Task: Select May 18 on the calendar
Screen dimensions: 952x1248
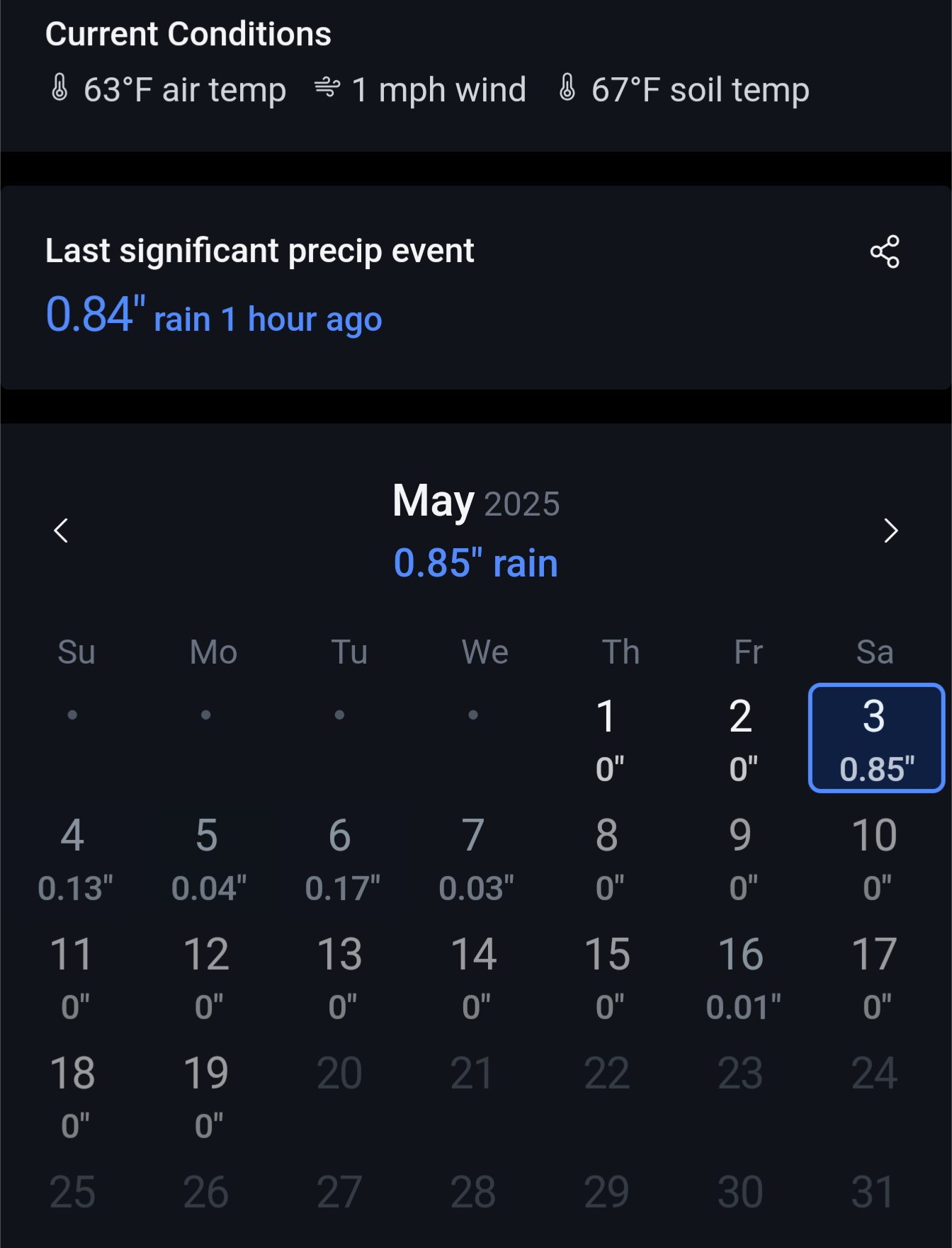Action: [x=74, y=1095]
